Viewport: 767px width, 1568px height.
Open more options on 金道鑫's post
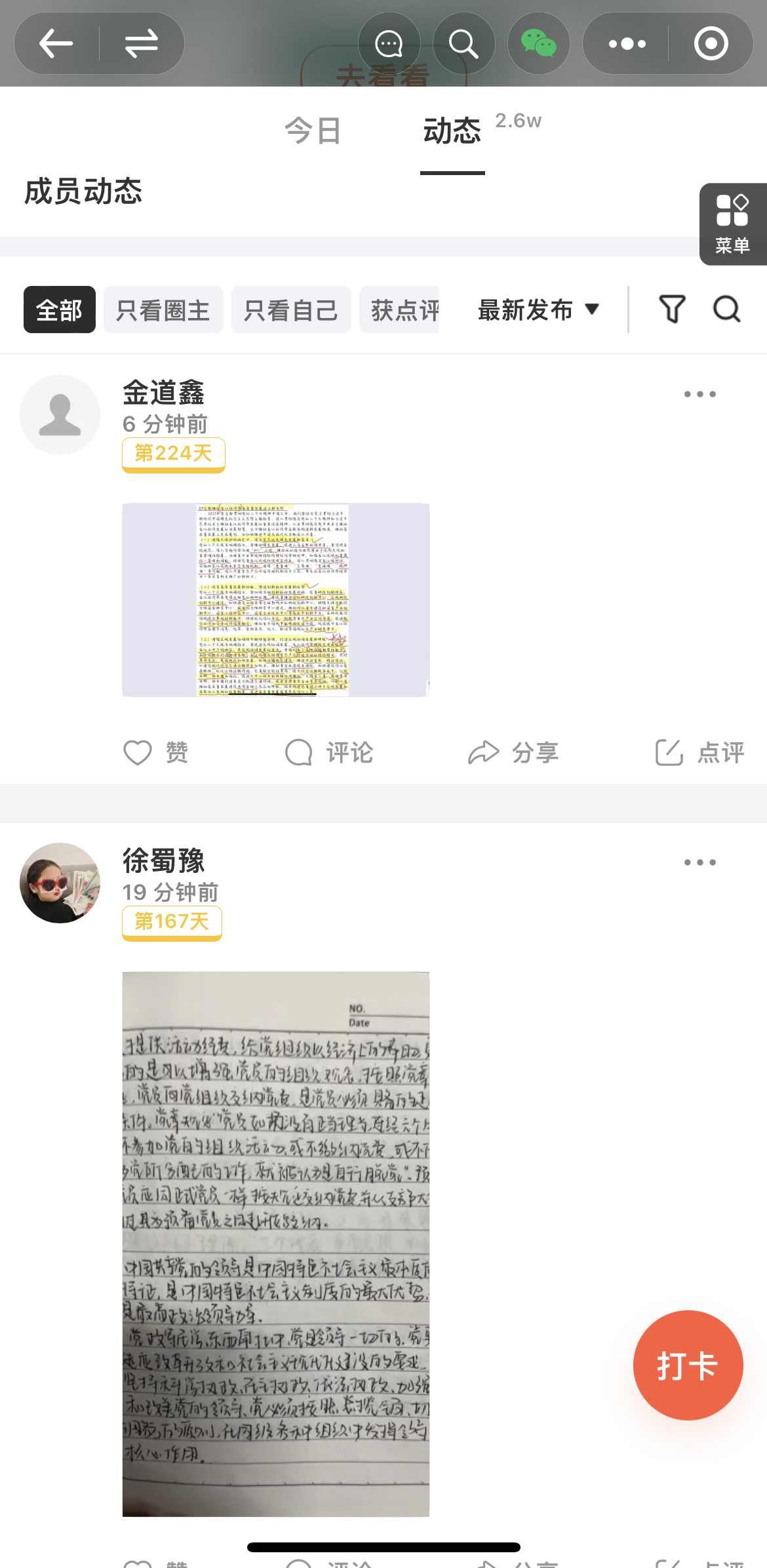pyautogui.click(x=699, y=394)
